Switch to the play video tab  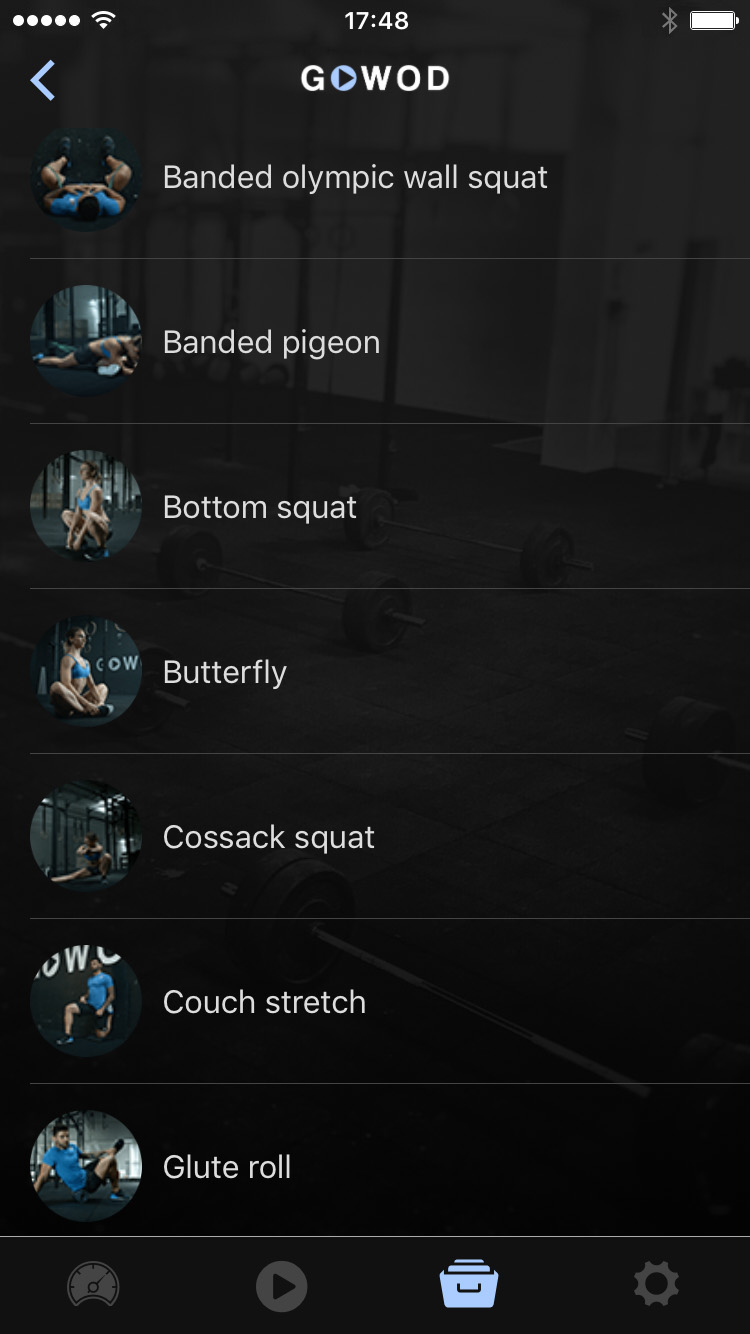pyautogui.click(x=281, y=1285)
